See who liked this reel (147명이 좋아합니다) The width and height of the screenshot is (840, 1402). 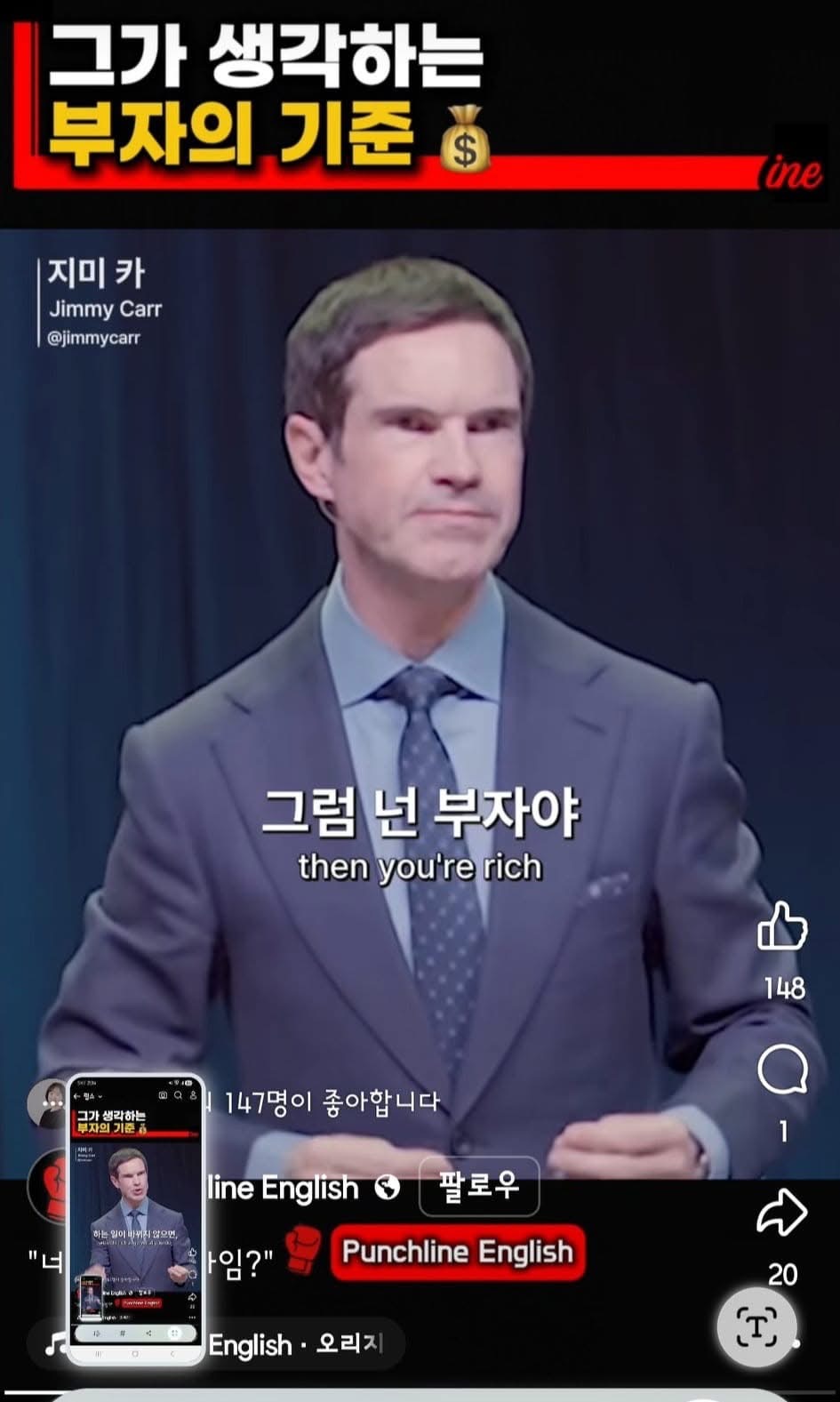pos(331,1103)
